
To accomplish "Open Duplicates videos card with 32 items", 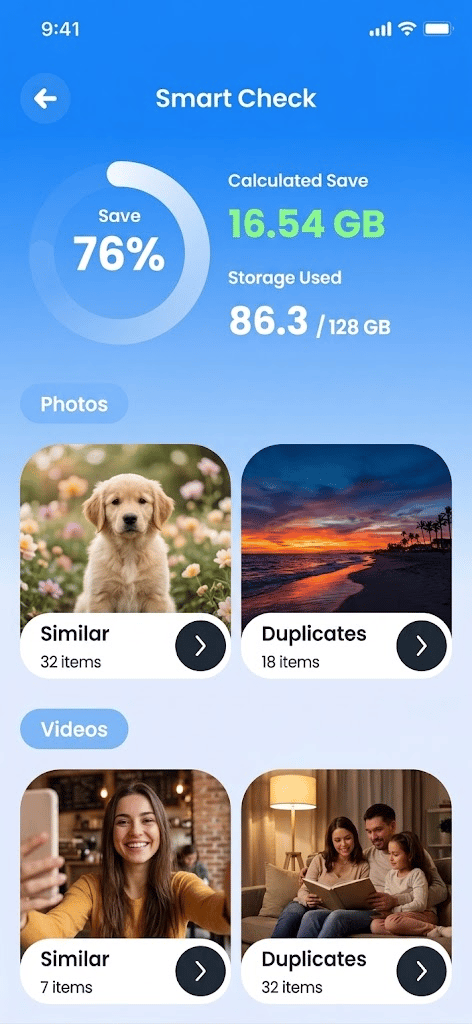I will [x=347, y=887].
